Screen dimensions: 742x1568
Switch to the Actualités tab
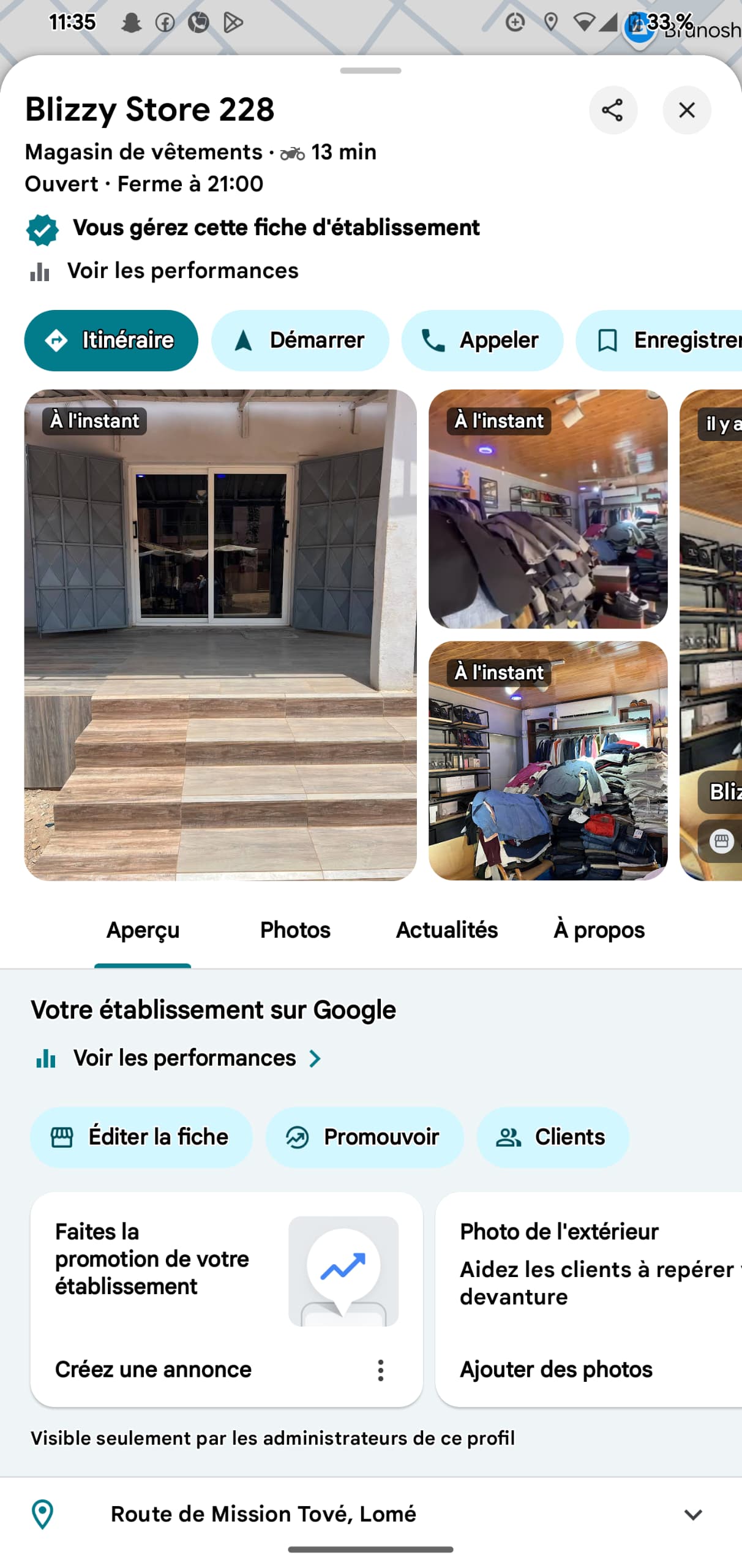[446, 929]
